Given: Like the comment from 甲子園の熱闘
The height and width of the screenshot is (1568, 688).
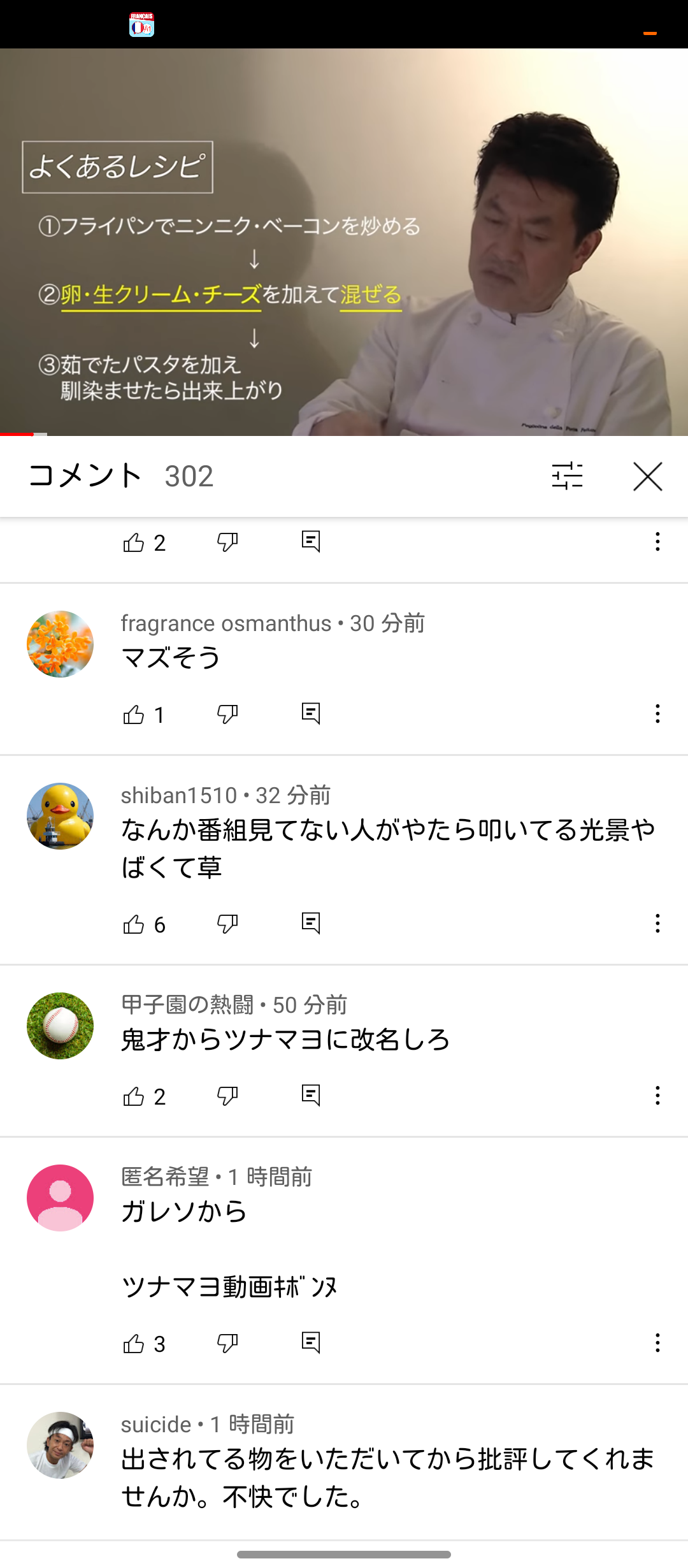Looking at the screenshot, I should (134, 1096).
